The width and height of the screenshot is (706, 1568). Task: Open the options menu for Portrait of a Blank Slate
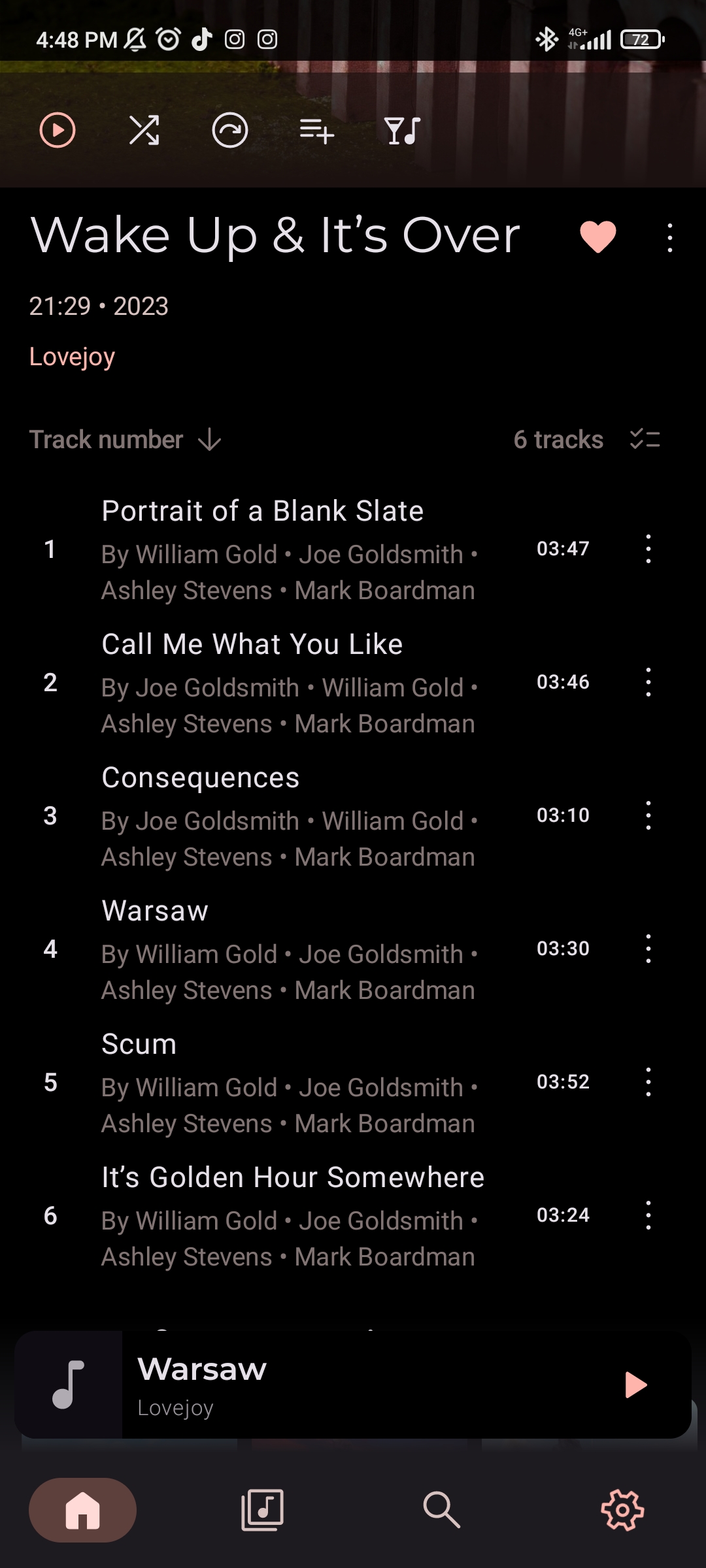pos(648,549)
